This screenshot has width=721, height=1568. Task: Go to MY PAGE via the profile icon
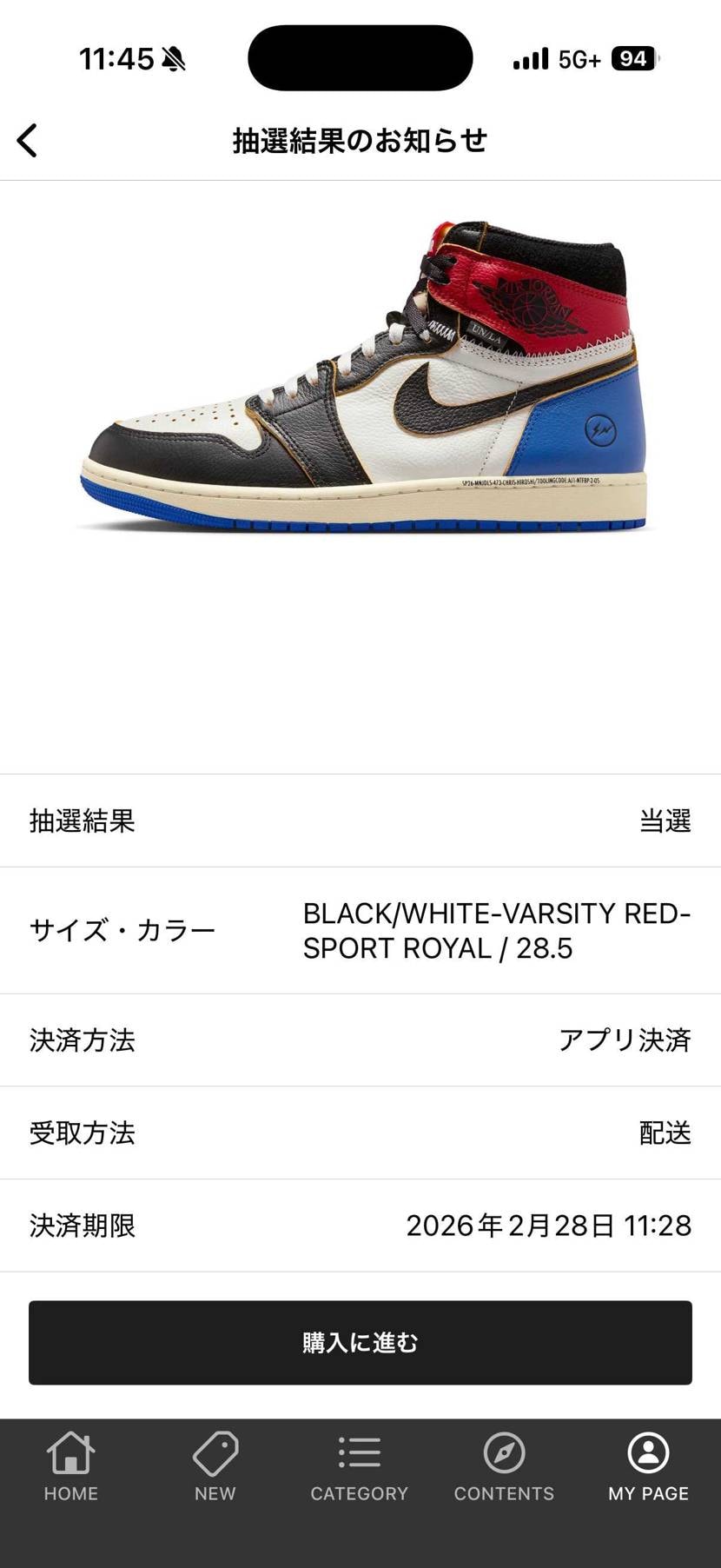[648, 1450]
